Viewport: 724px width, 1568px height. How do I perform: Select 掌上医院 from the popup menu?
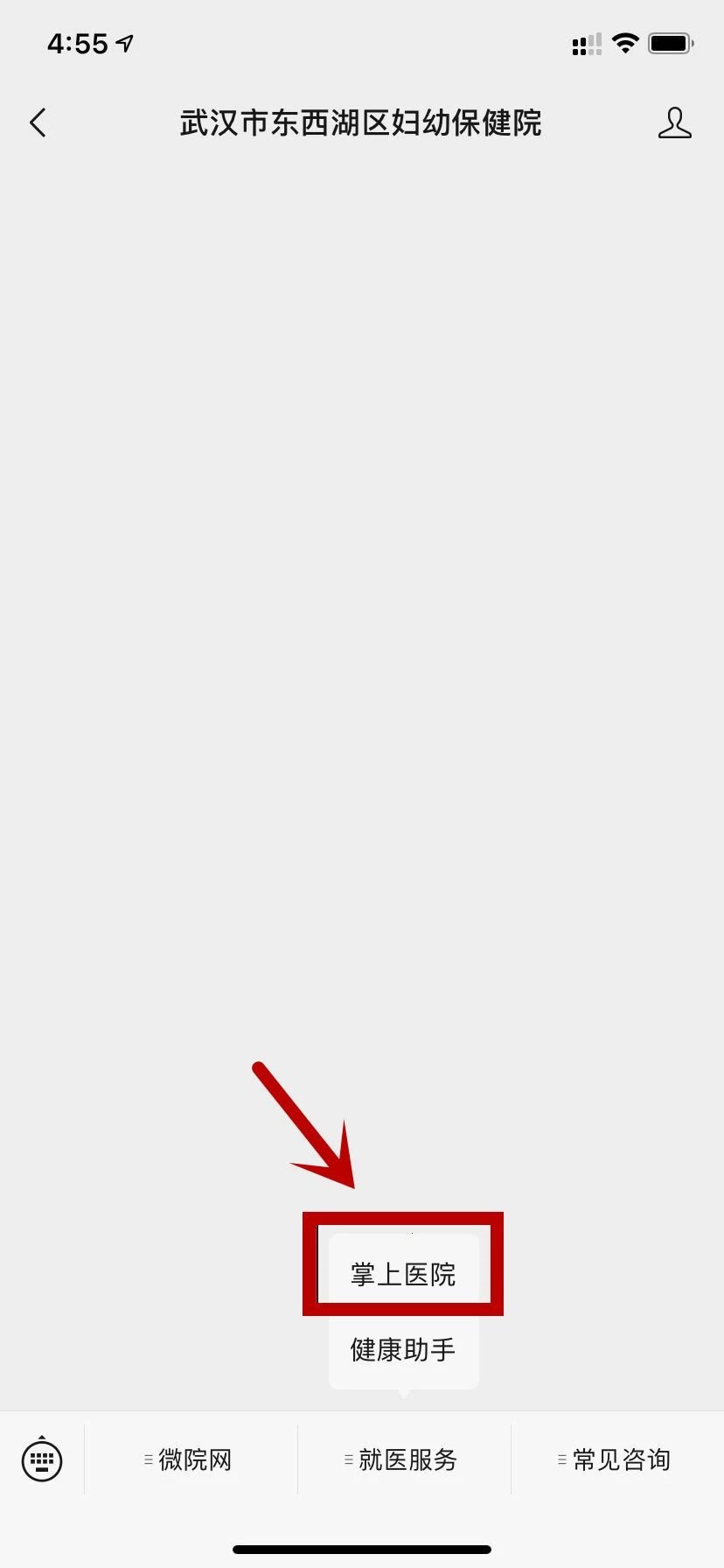tap(403, 1274)
